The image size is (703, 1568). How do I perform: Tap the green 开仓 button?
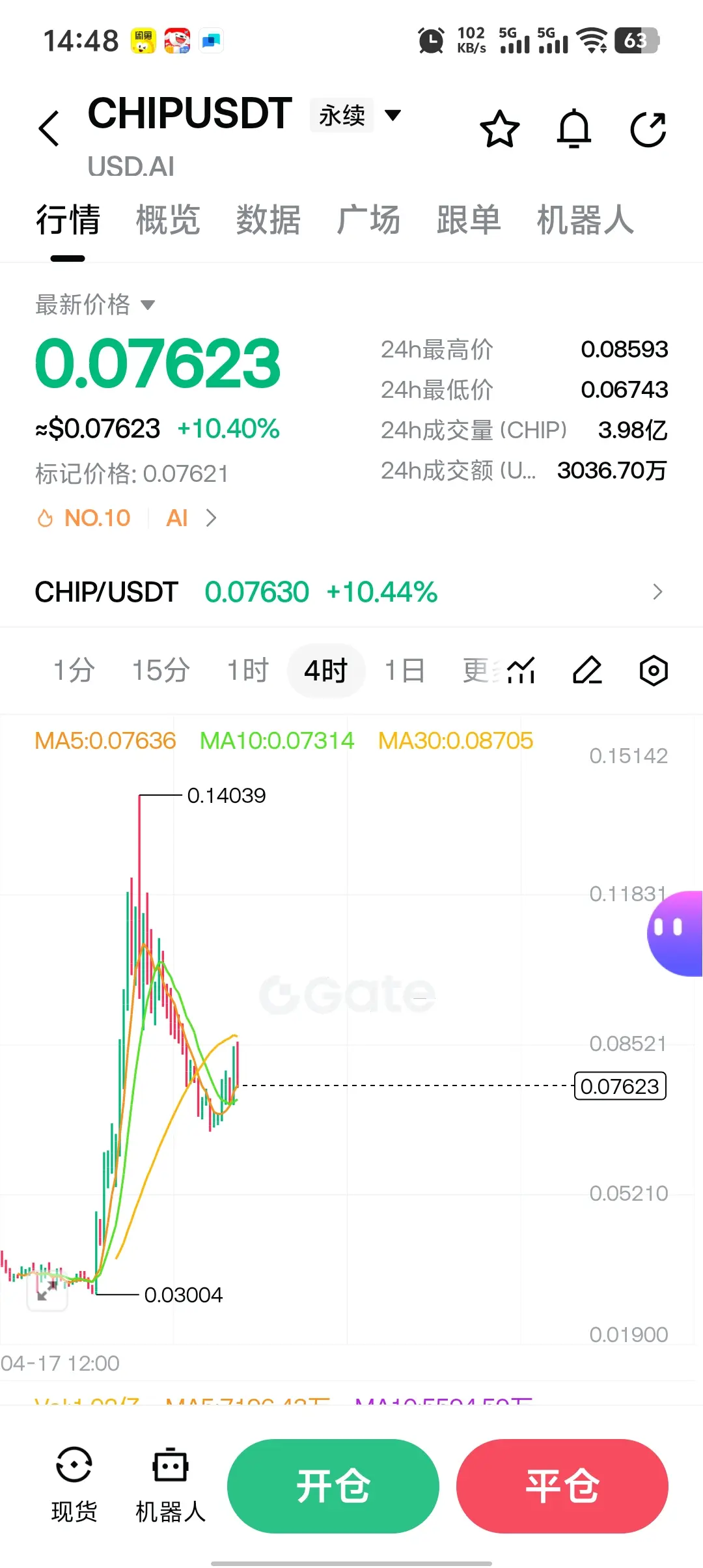point(333,1486)
